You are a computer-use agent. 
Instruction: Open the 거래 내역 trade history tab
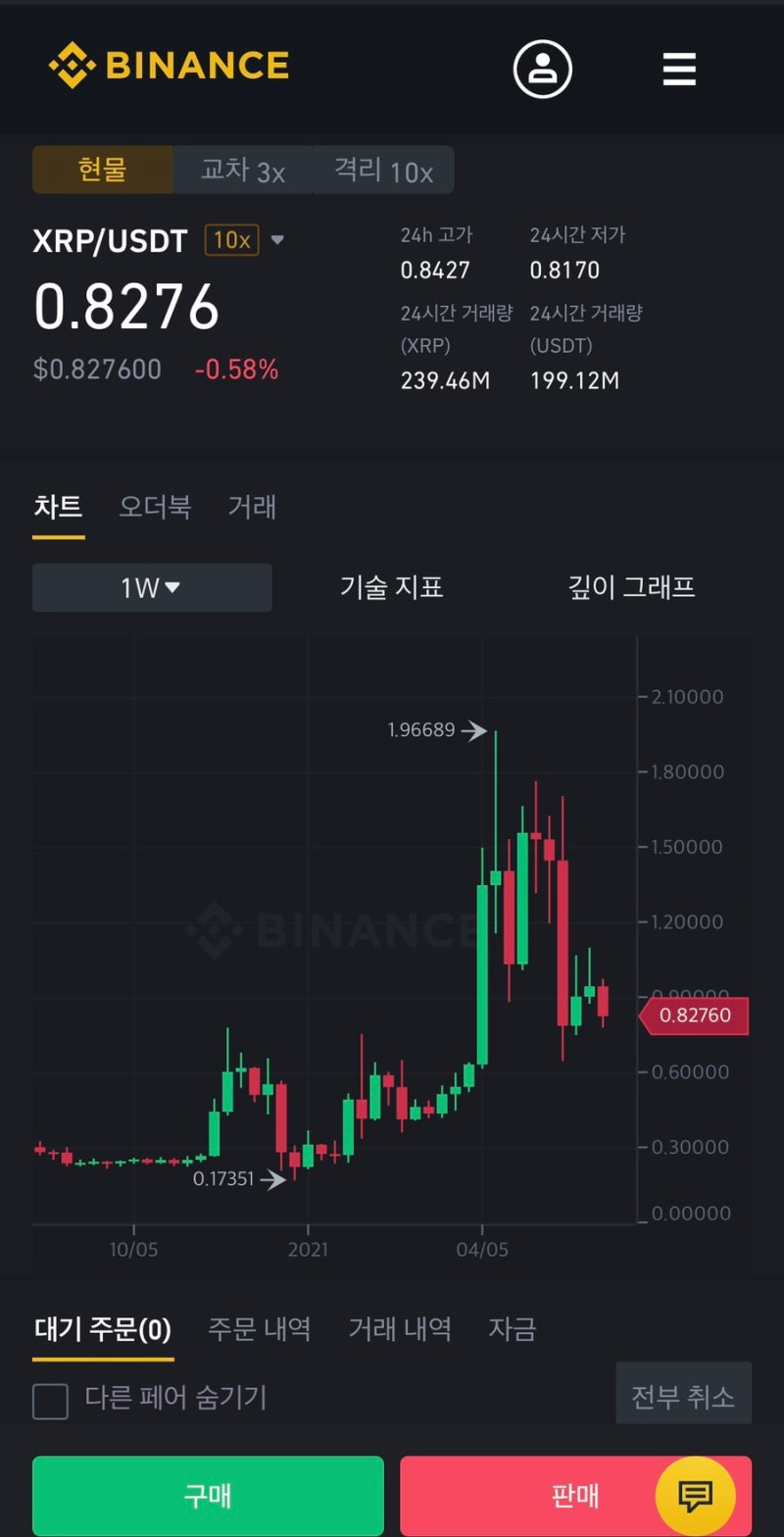tap(400, 1329)
